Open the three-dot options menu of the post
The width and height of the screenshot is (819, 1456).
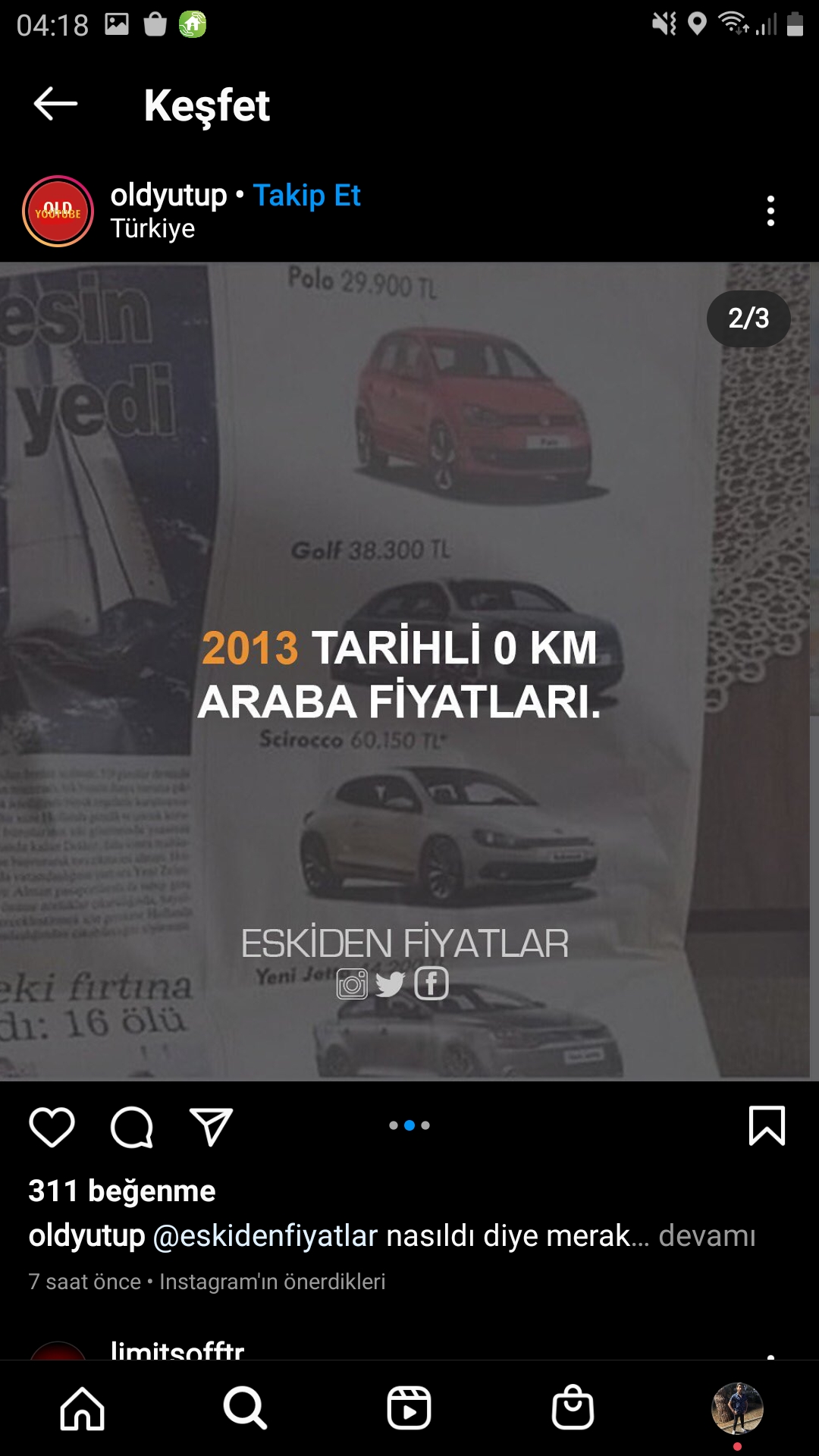point(771,211)
